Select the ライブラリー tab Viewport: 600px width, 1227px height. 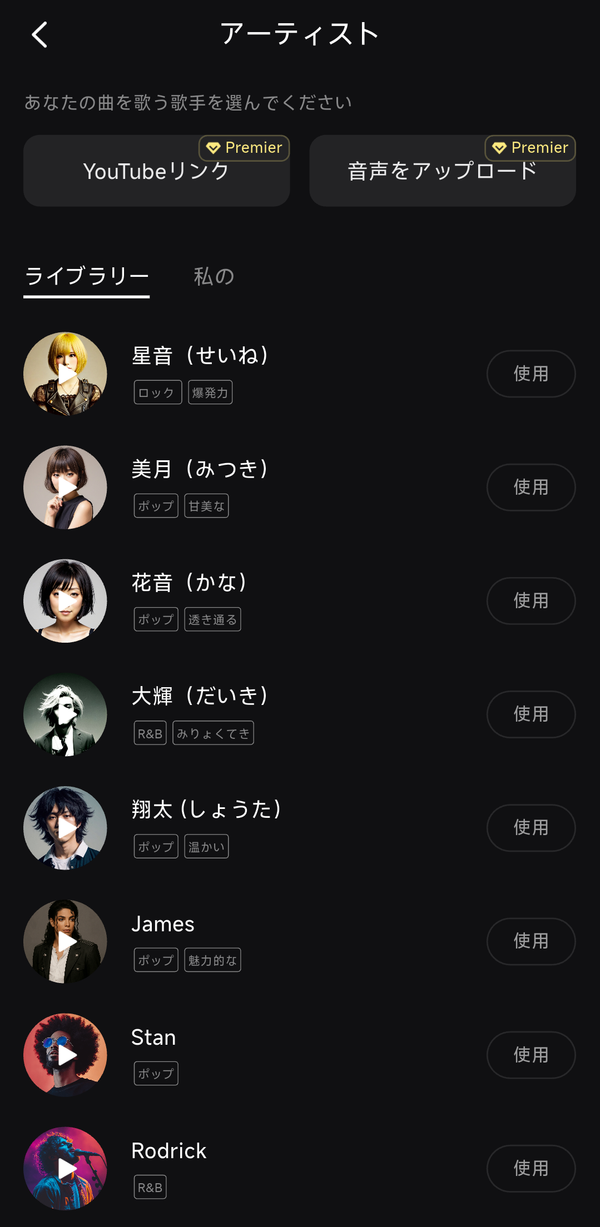pyautogui.click(x=87, y=277)
